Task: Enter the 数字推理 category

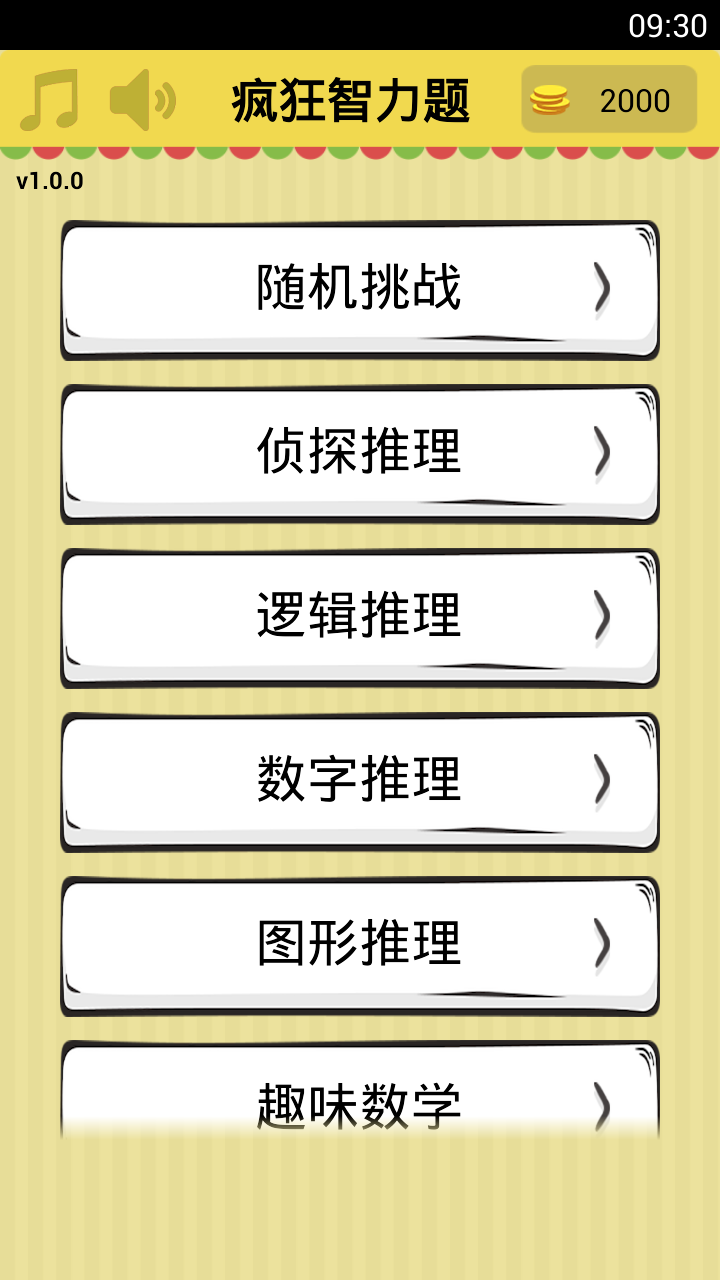Action: click(360, 782)
